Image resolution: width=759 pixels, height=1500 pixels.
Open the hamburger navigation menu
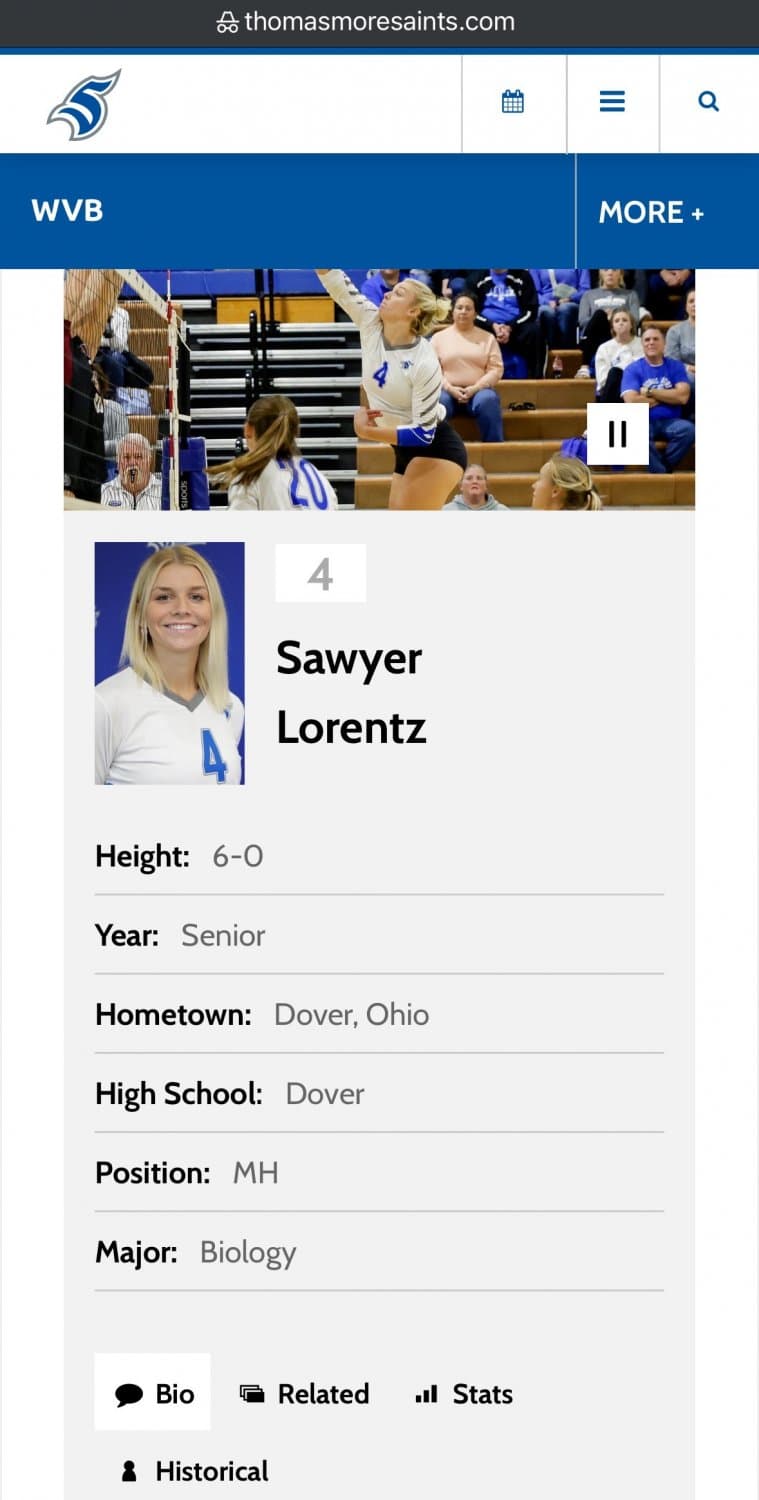pyautogui.click(x=612, y=101)
